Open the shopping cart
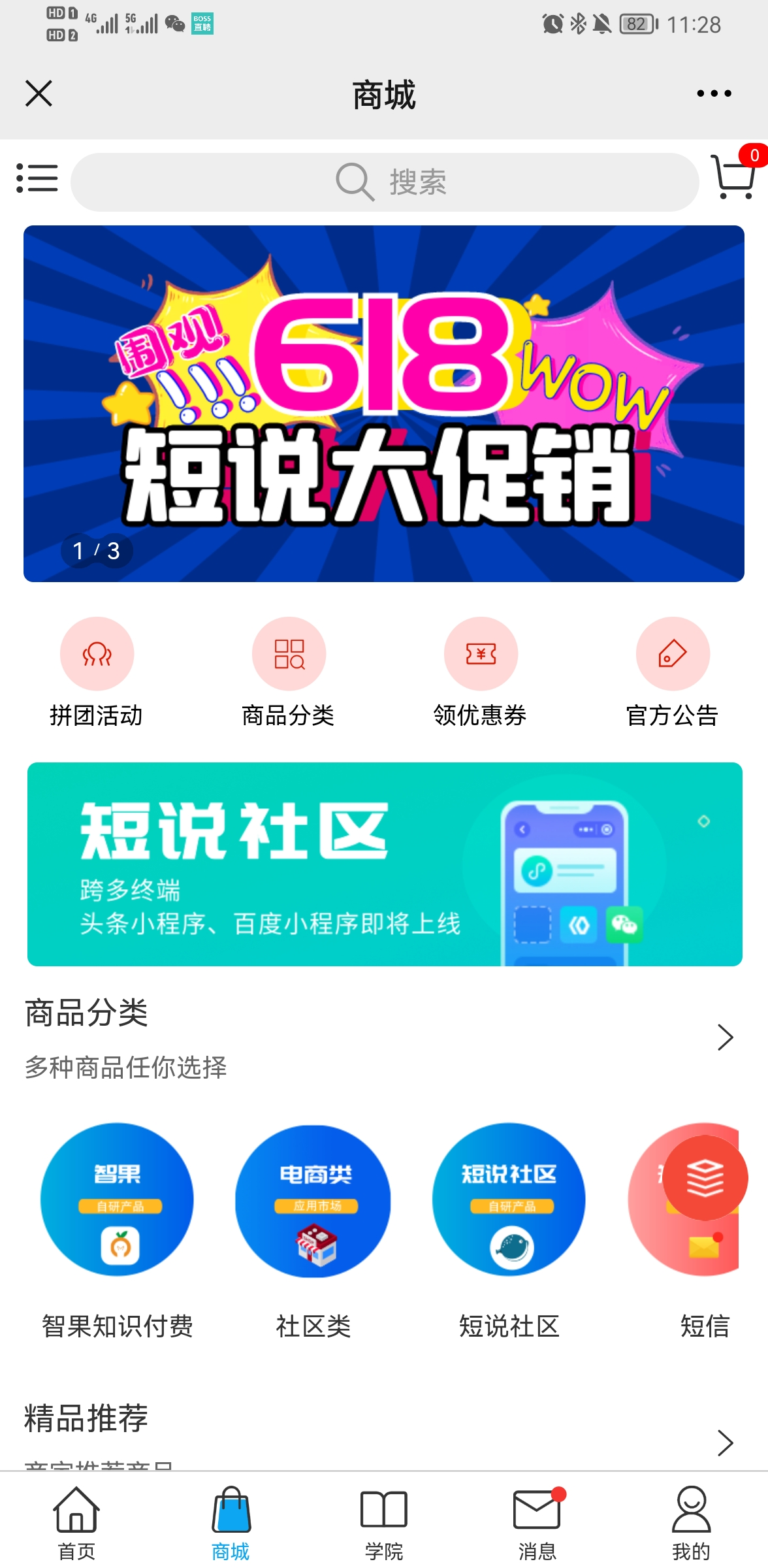Screen dimensions: 768x1568 (x=734, y=176)
